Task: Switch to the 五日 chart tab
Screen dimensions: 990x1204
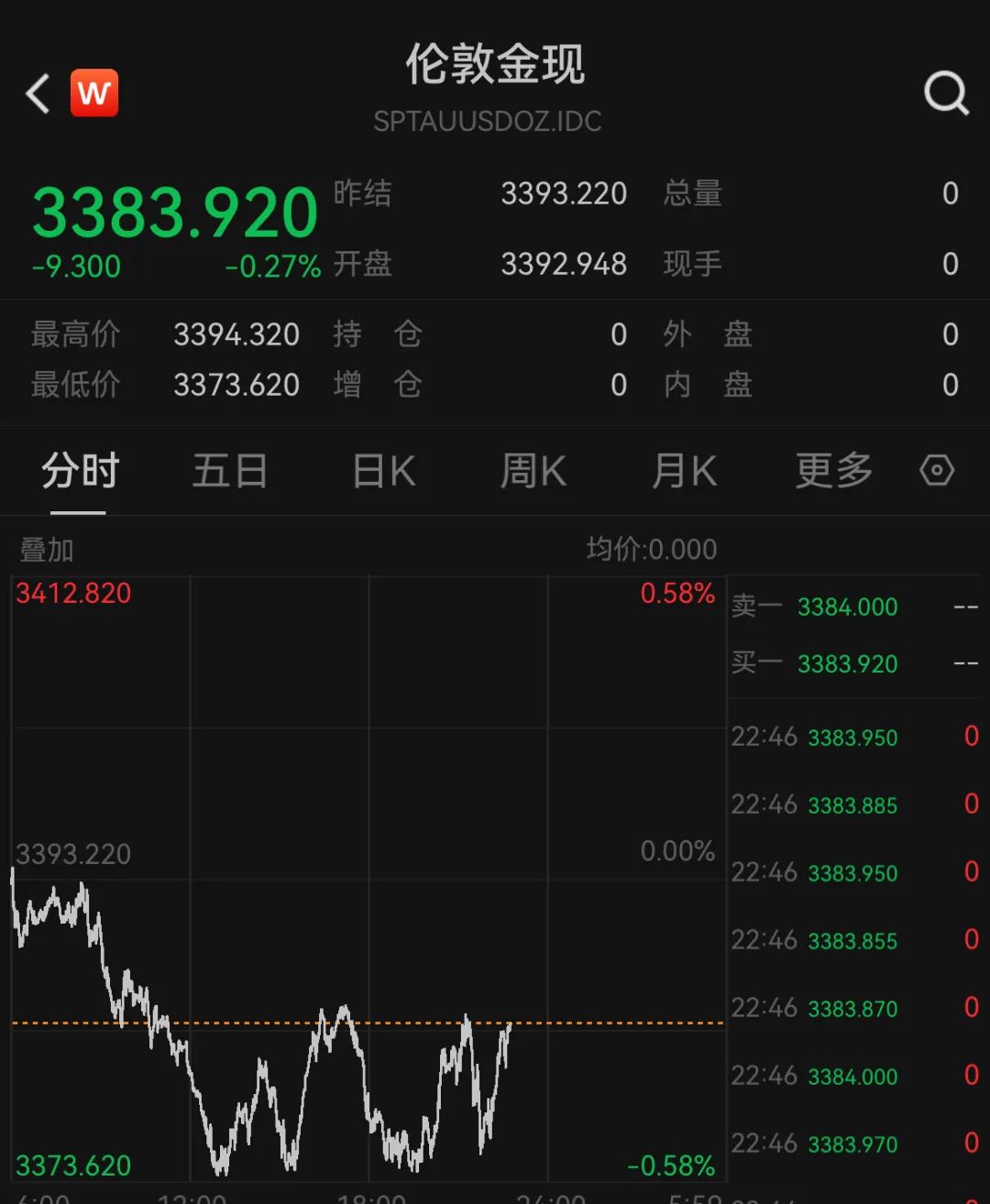Action: (x=229, y=472)
